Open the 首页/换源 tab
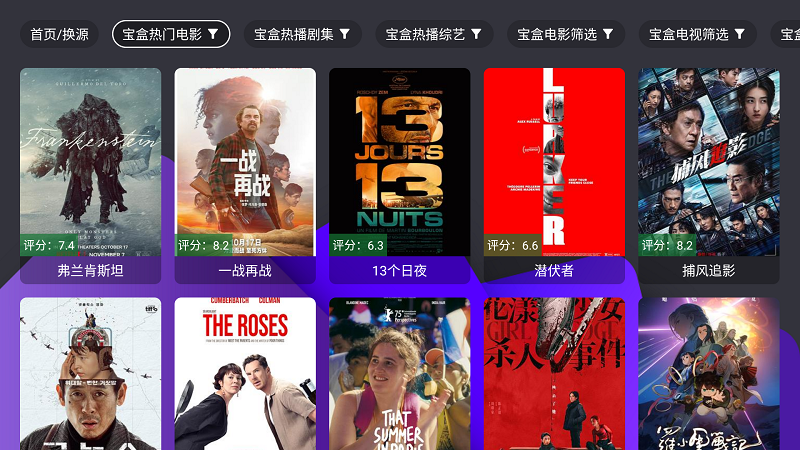The width and height of the screenshot is (800, 450). [59, 34]
